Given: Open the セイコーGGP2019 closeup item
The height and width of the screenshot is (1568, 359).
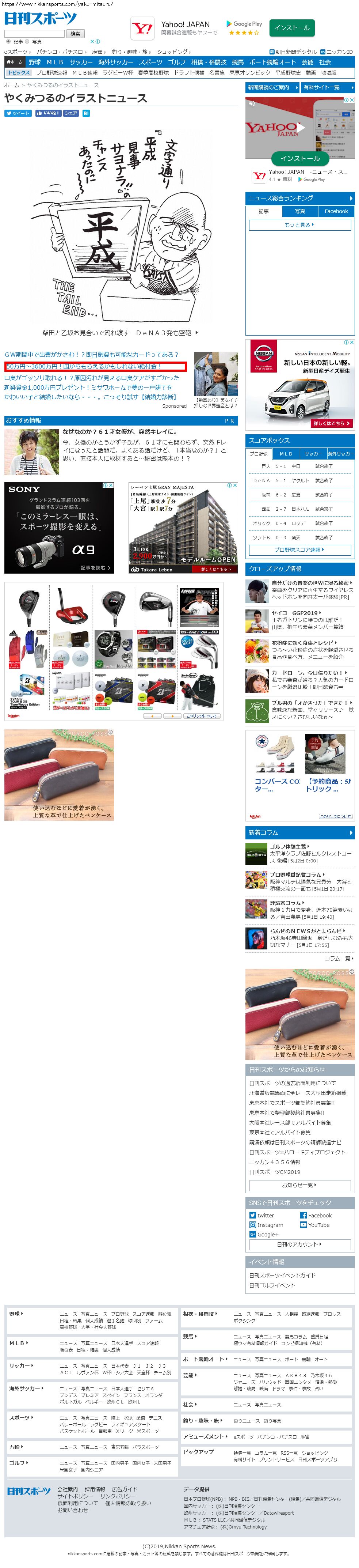Looking at the screenshot, I should pyautogui.click(x=295, y=613).
